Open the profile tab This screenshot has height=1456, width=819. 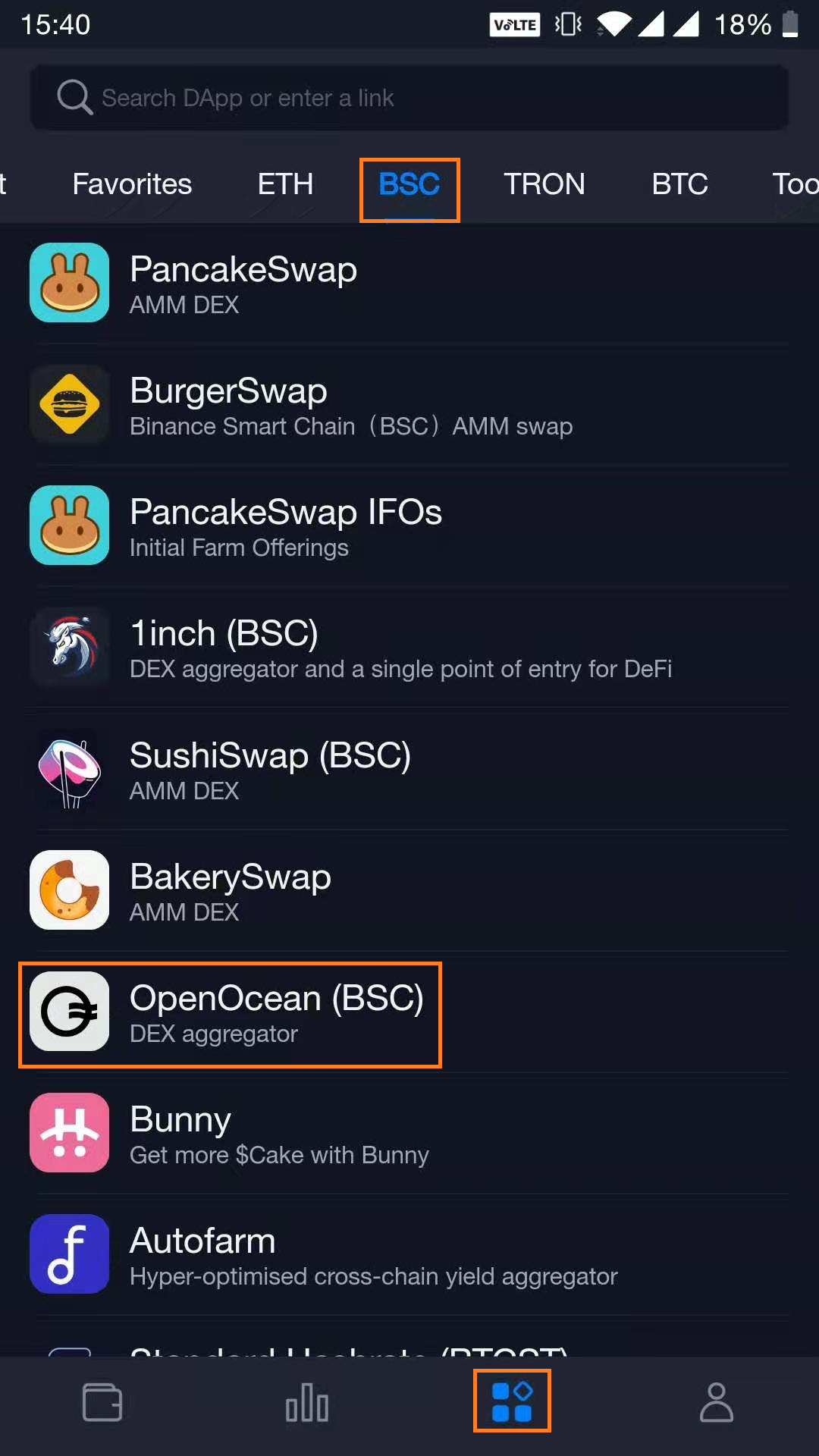point(717,1402)
